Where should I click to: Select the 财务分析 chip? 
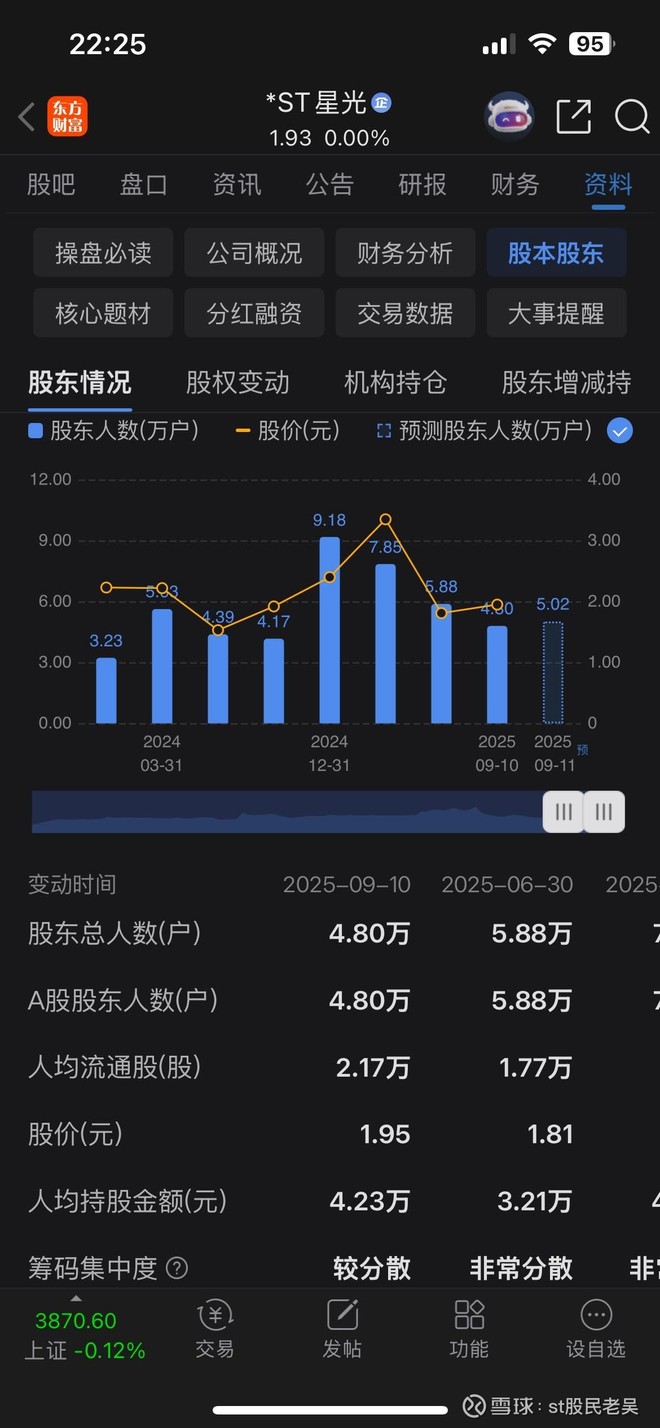(x=405, y=253)
